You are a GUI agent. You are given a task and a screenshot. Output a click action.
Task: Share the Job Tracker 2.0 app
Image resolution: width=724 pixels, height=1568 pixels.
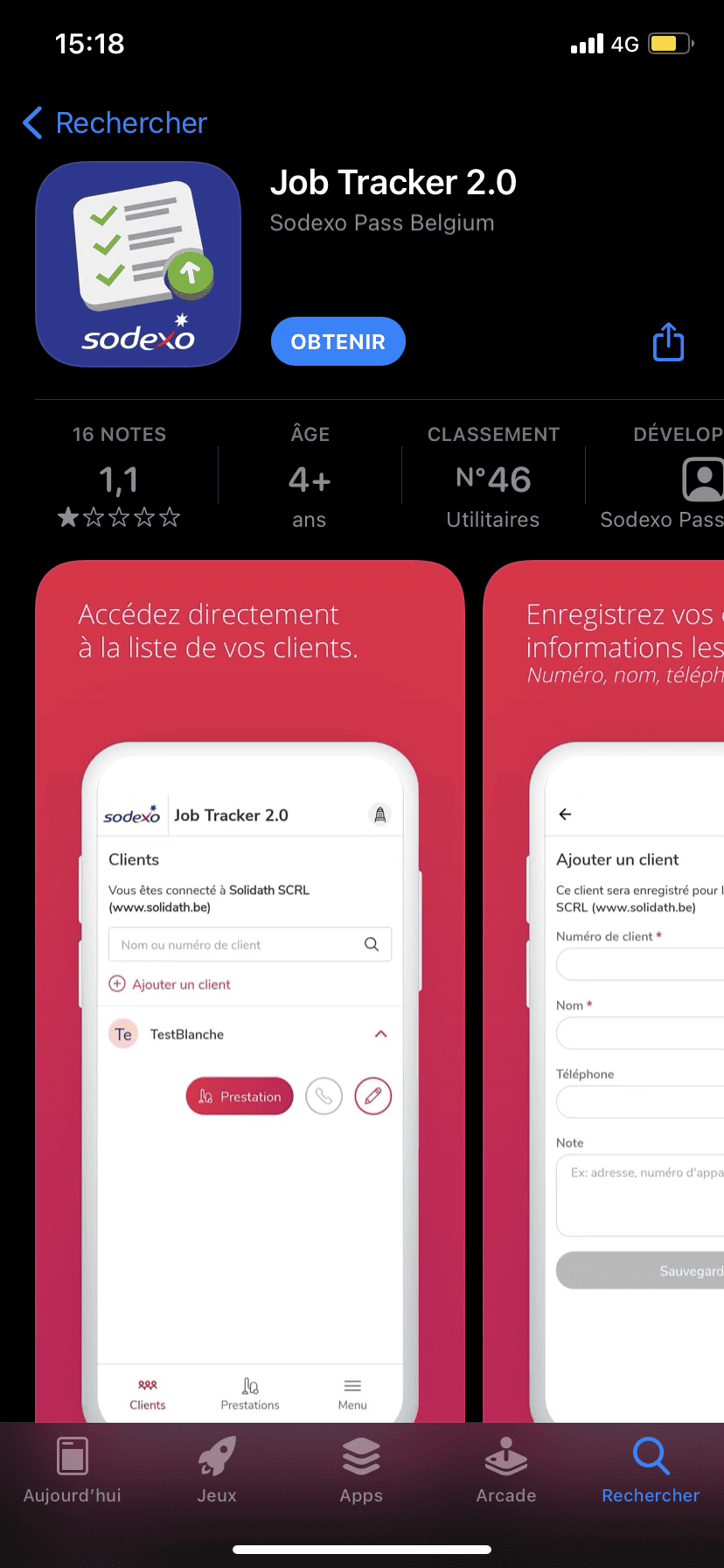[669, 341]
